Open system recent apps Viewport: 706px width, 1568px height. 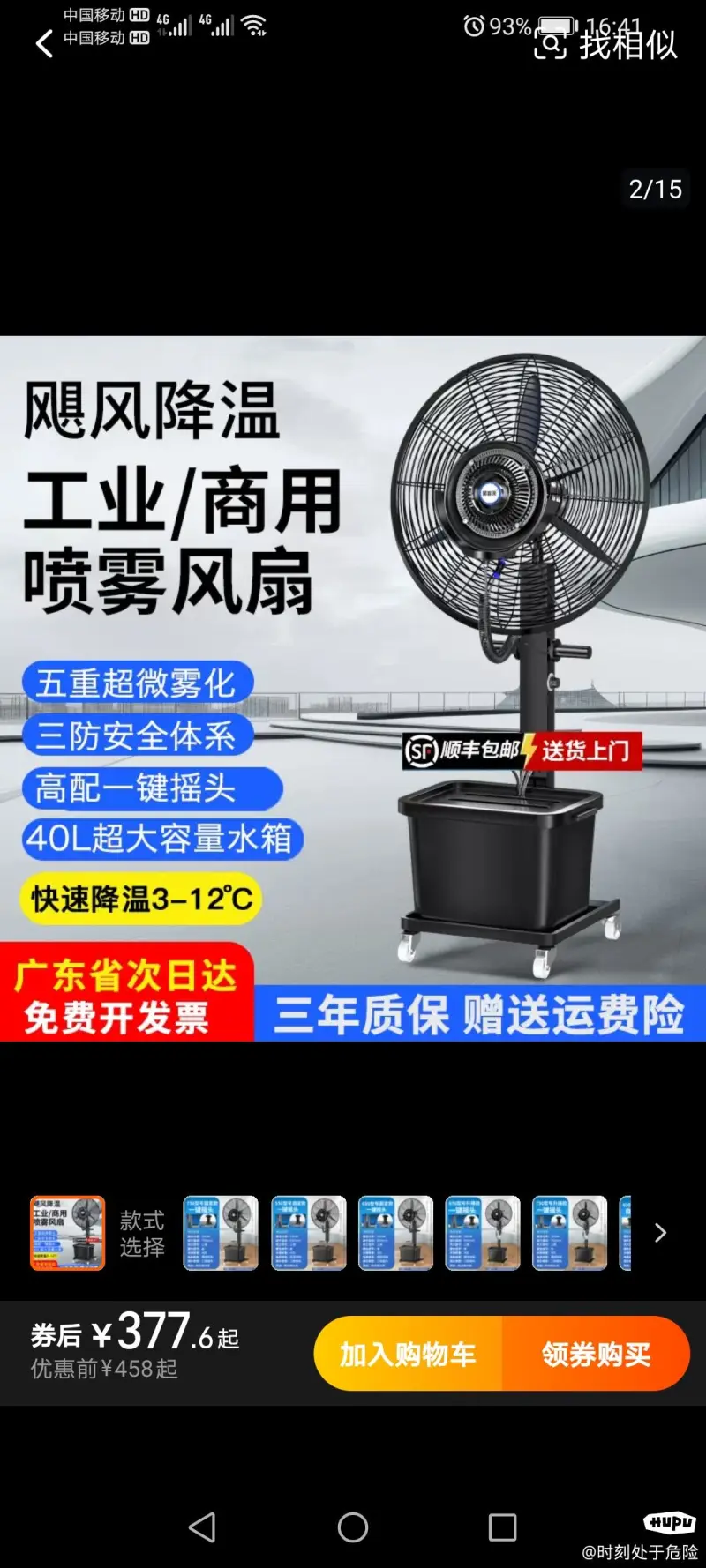point(502,1527)
